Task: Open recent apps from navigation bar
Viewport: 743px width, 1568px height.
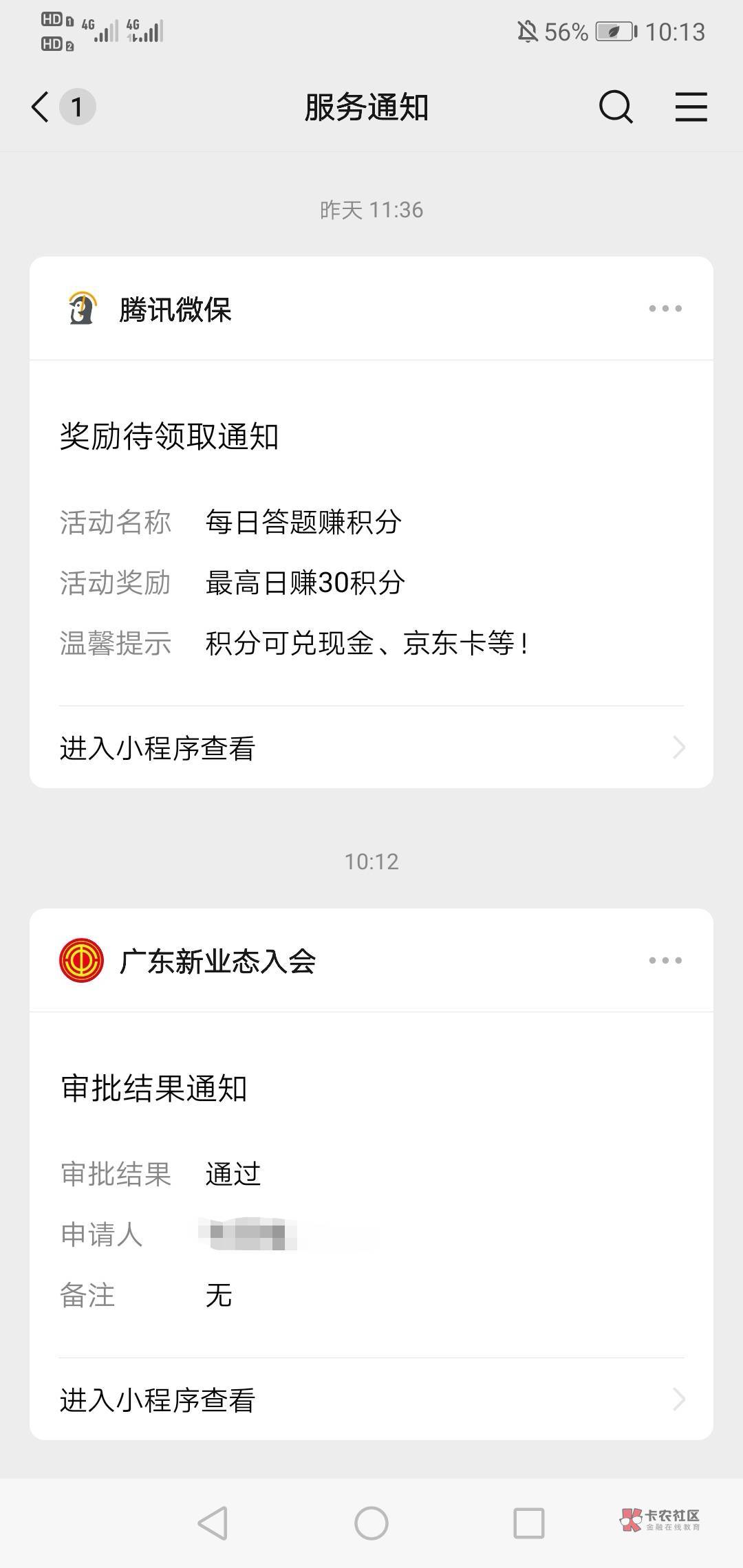Action: pyautogui.click(x=529, y=1523)
